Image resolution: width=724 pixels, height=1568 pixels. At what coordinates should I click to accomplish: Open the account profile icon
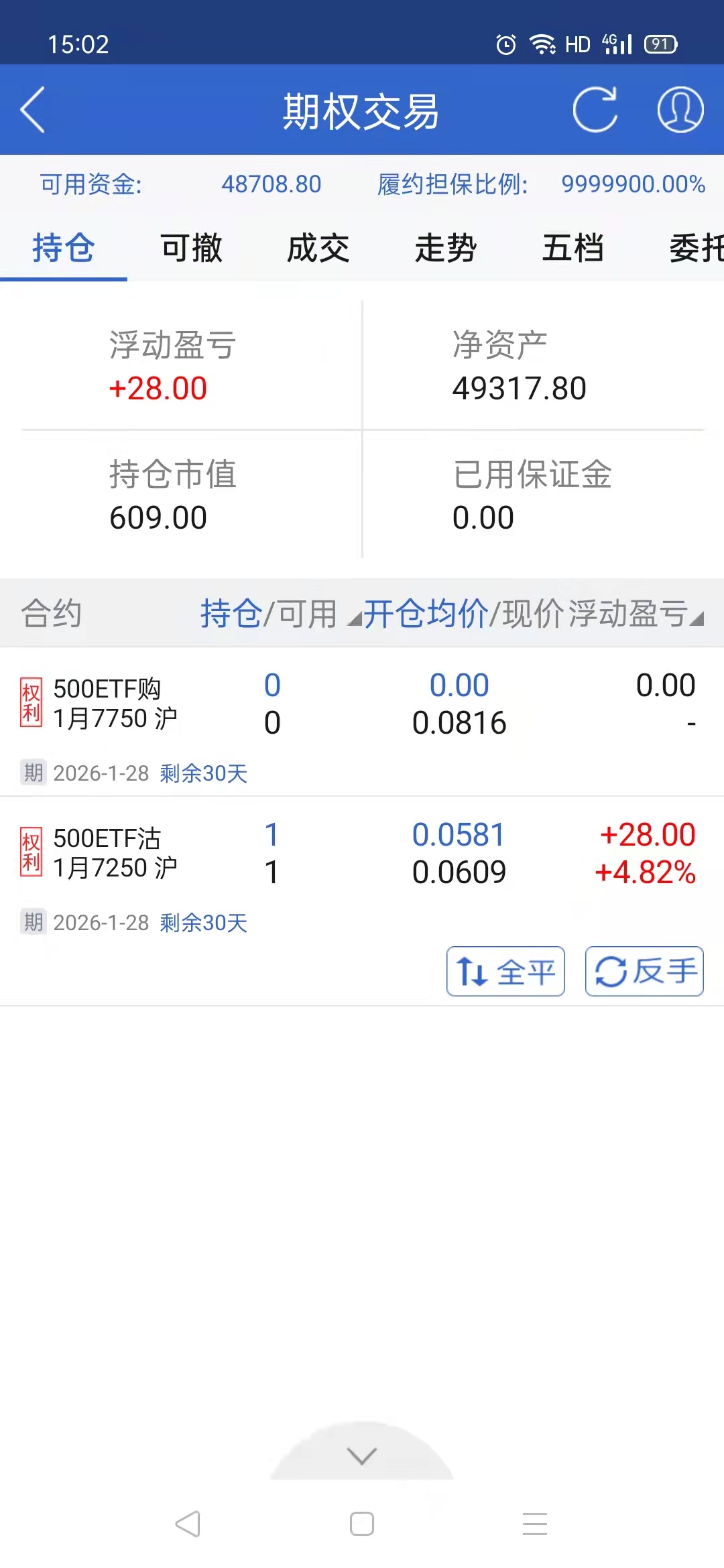[x=680, y=110]
